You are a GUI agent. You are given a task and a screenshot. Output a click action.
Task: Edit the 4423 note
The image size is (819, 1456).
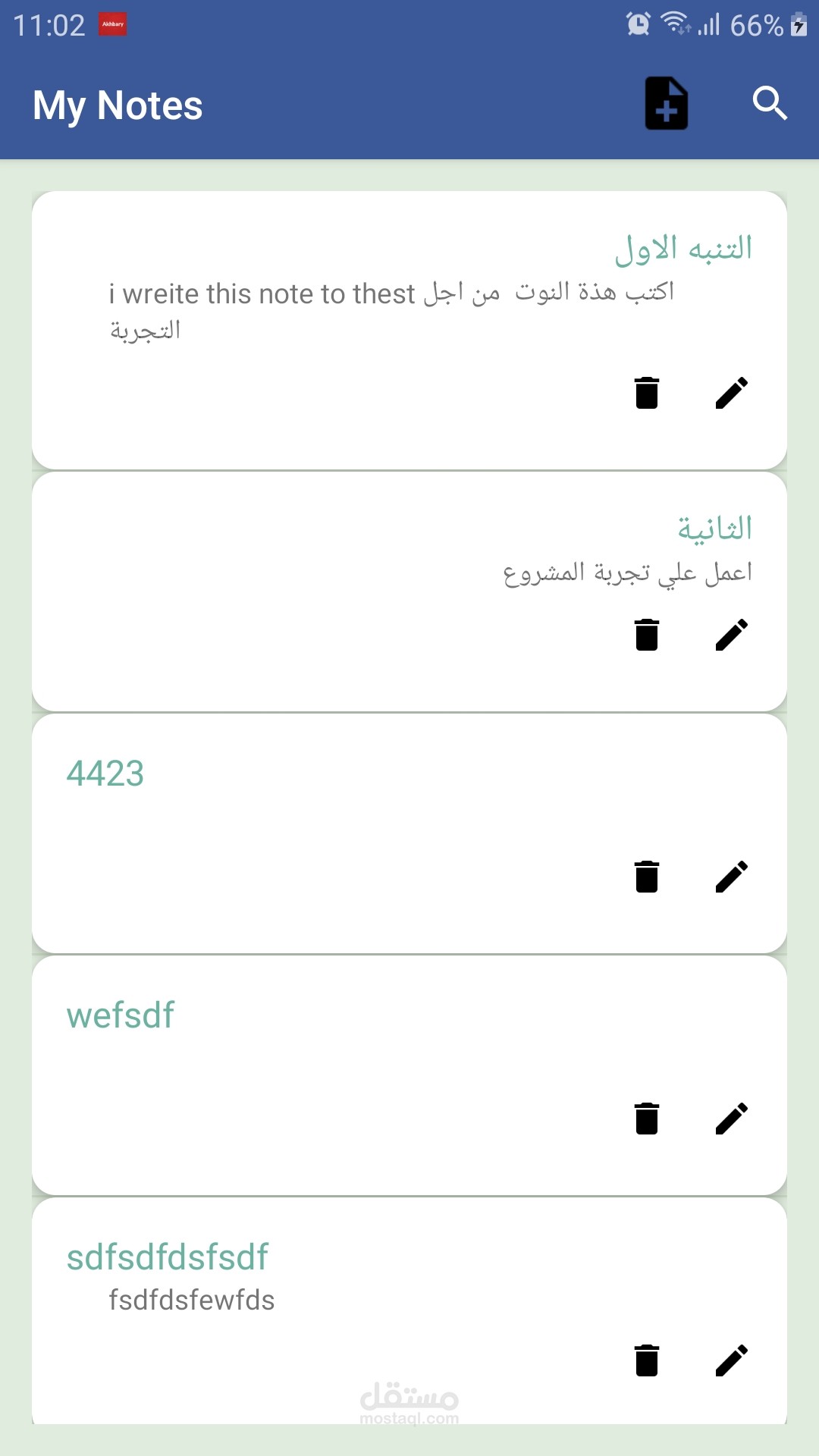tap(732, 877)
